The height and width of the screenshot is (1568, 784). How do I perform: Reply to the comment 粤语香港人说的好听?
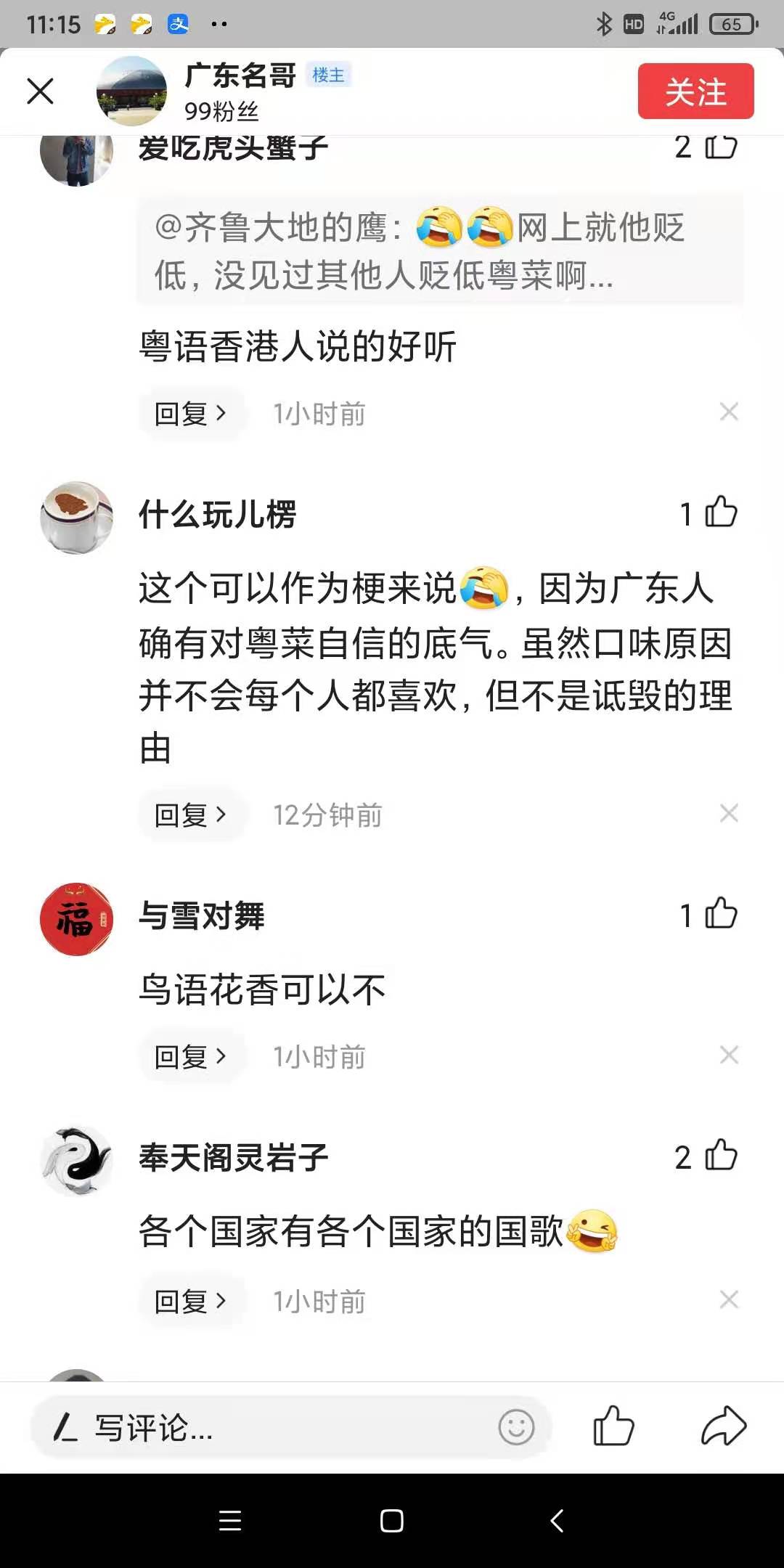pos(191,414)
